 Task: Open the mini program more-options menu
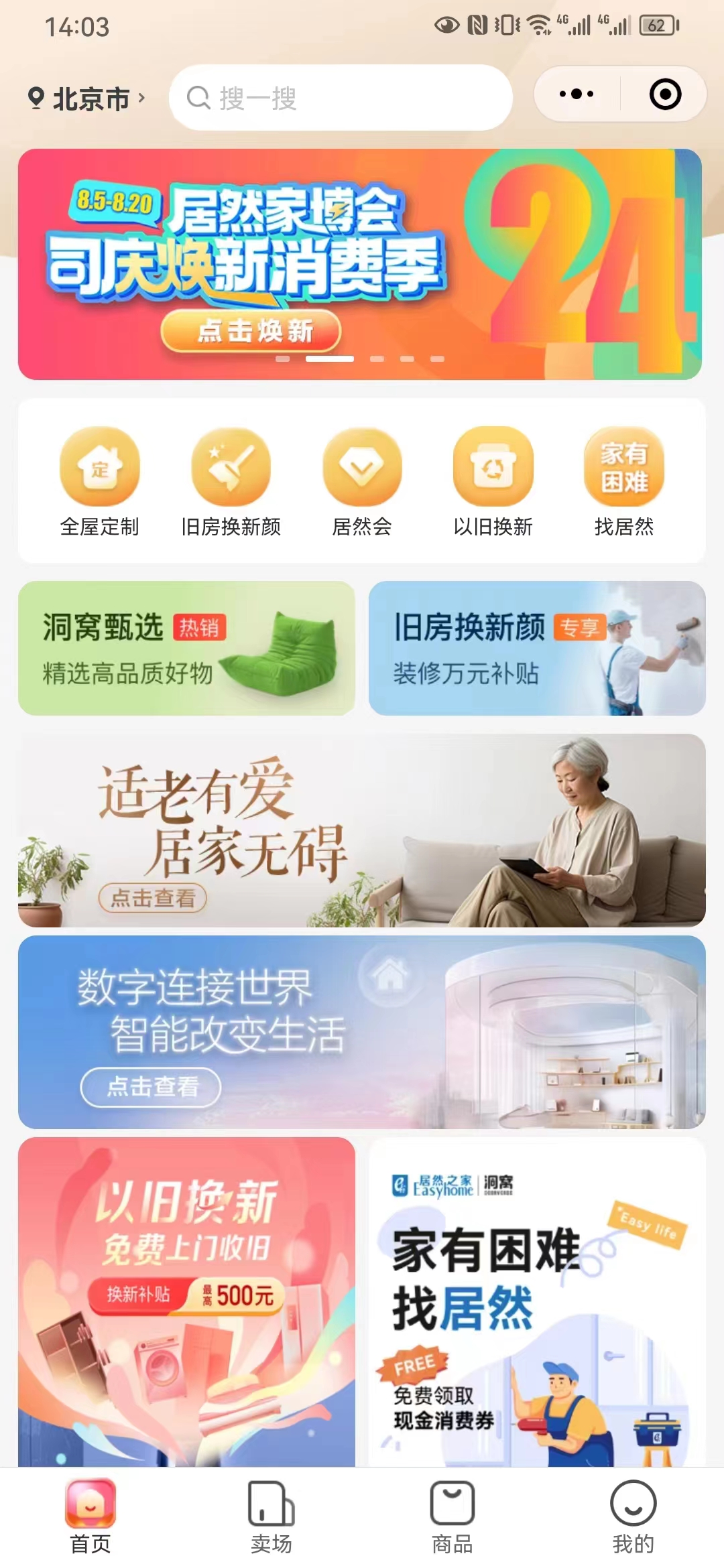pos(577,94)
